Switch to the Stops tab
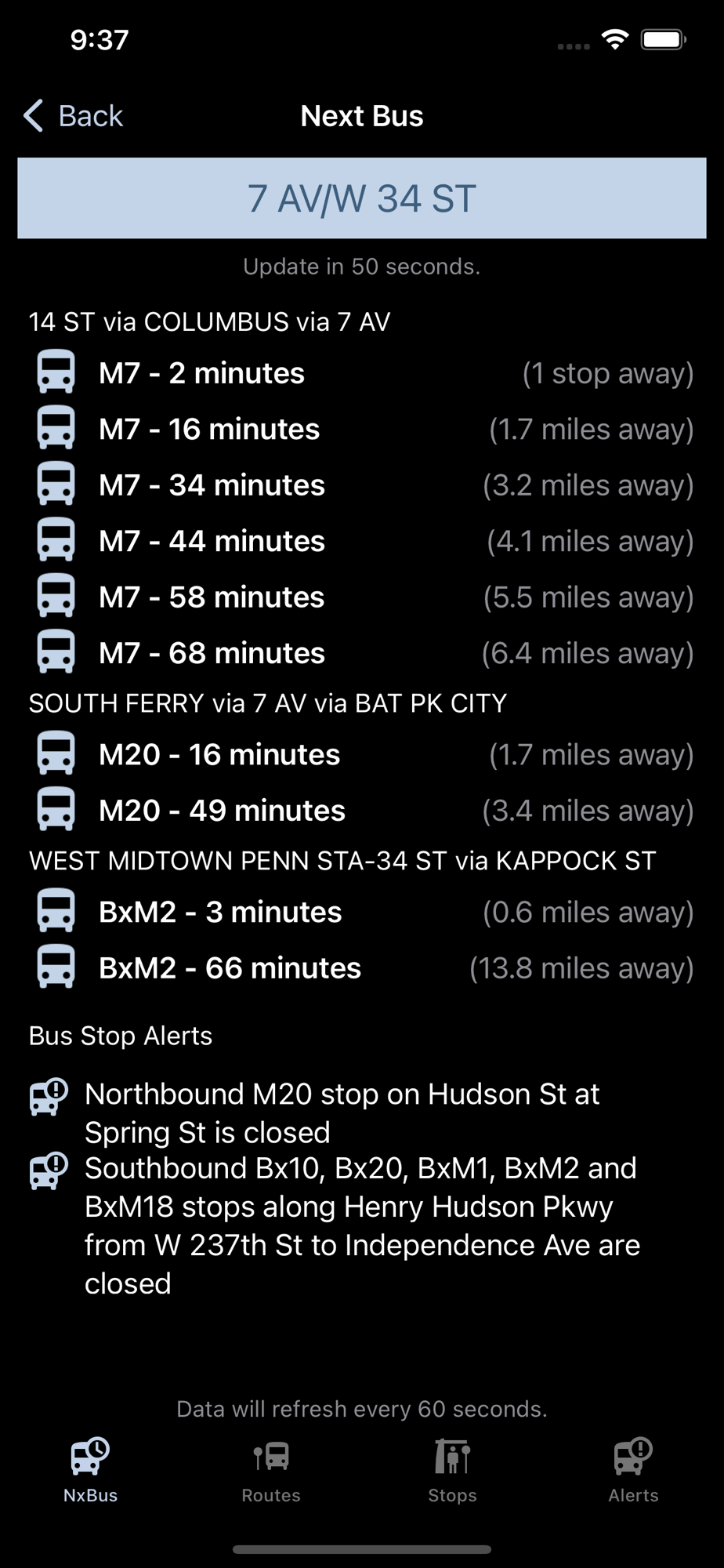The height and width of the screenshot is (1568, 724). click(x=452, y=1470)
